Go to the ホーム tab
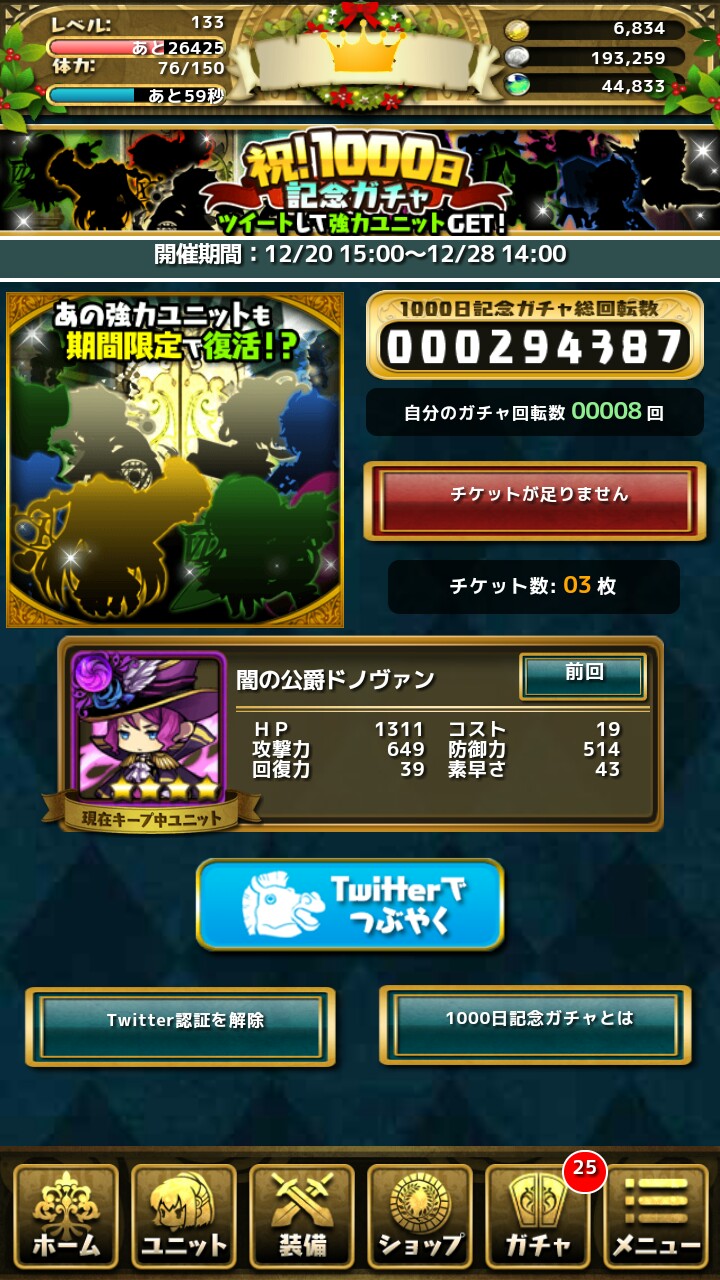The width and height of the screenshot is (720, 1280). tap(65, 1217)
